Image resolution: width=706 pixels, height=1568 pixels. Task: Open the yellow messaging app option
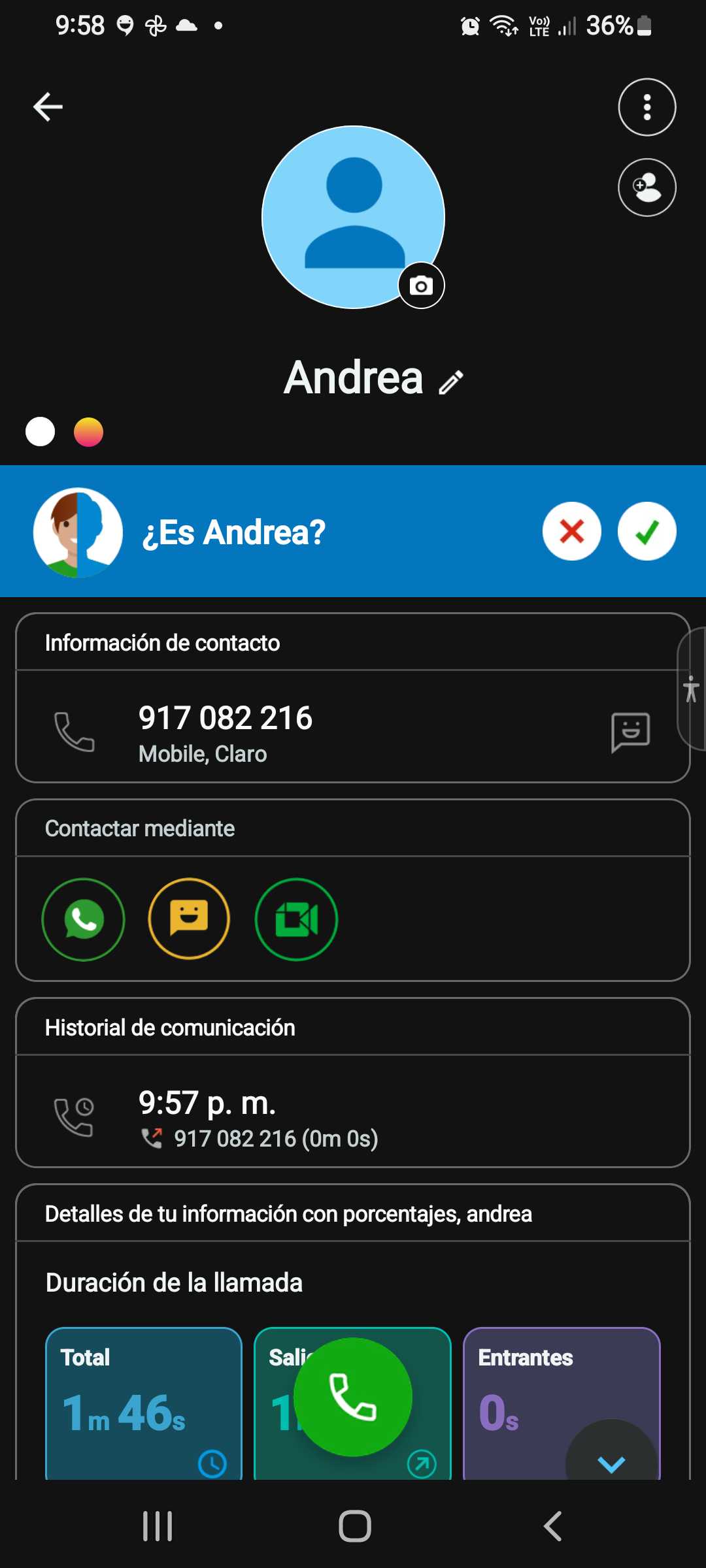[x=189, y=919]
